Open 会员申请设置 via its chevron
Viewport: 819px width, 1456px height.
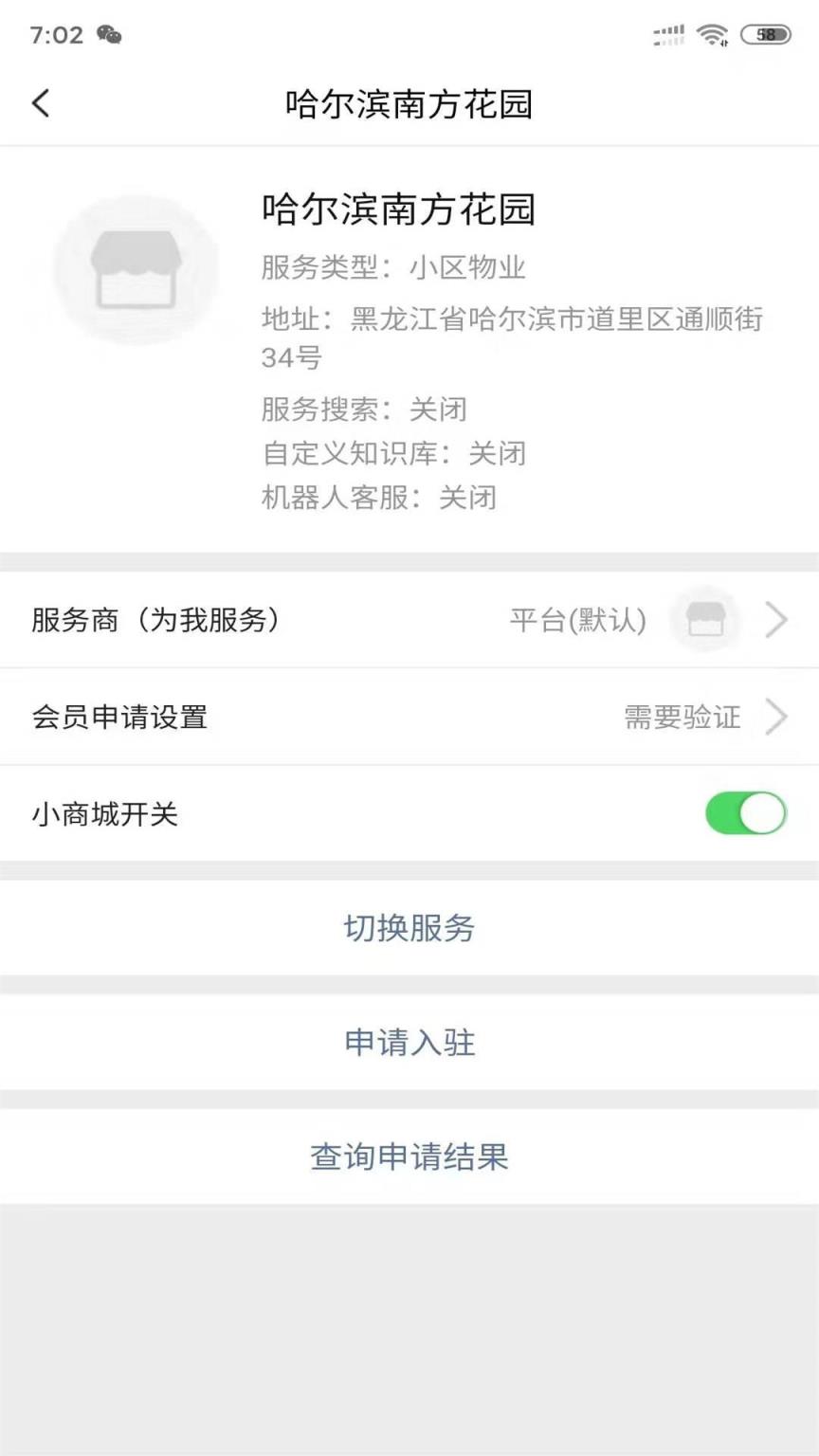coord(777,718)
